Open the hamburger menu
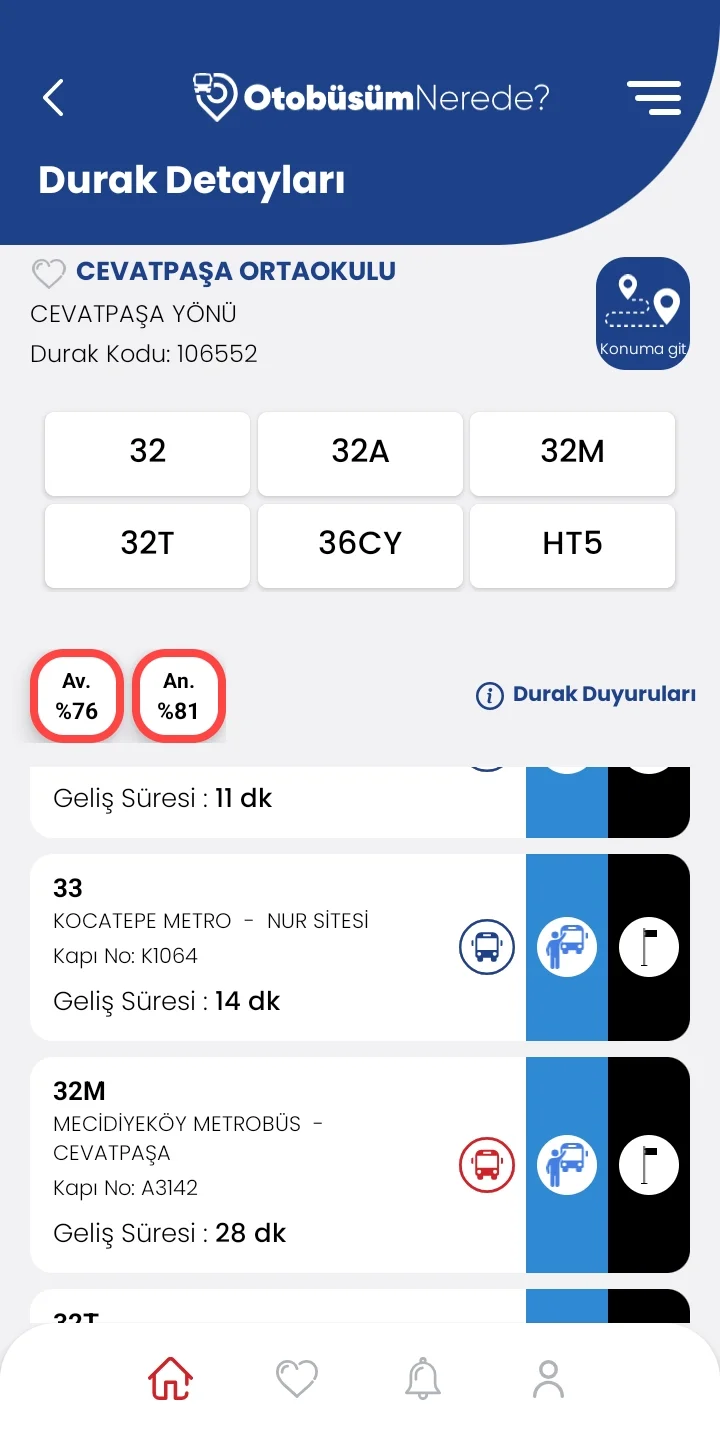 point(654,98)
